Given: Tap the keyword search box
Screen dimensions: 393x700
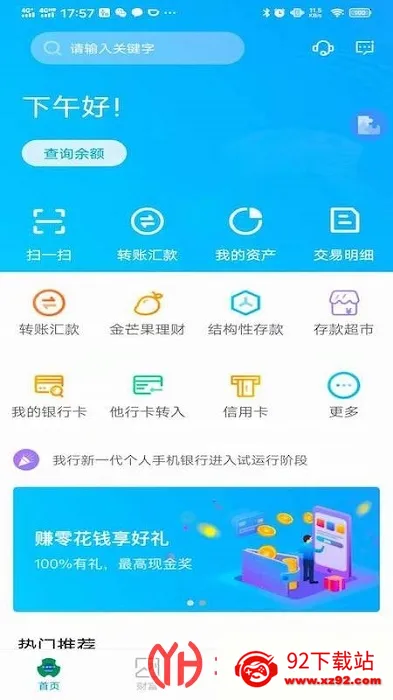Looking at the screenshot, I should (x=138, y=48).
